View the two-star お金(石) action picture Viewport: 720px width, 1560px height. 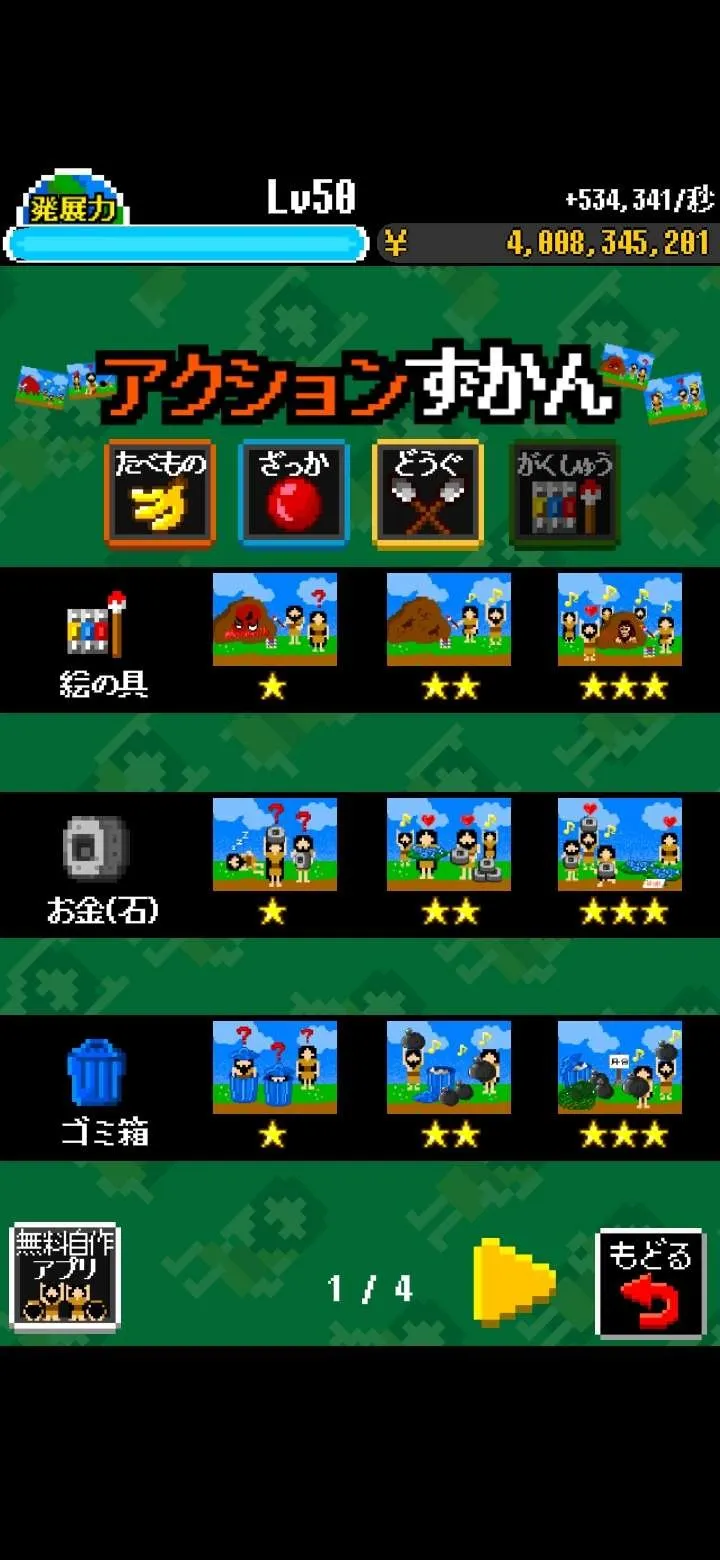coord(449,844)
